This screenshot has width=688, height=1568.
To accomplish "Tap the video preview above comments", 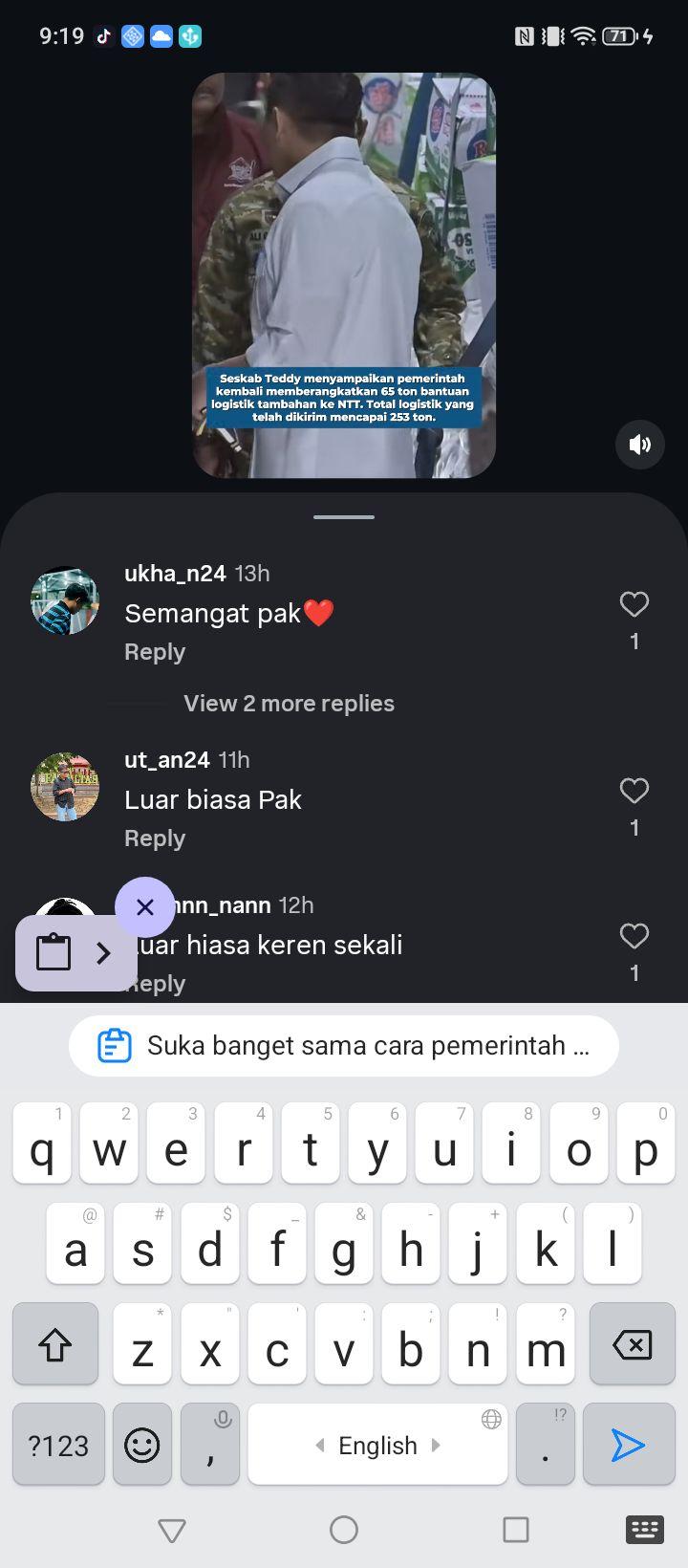I will point(344,275).
